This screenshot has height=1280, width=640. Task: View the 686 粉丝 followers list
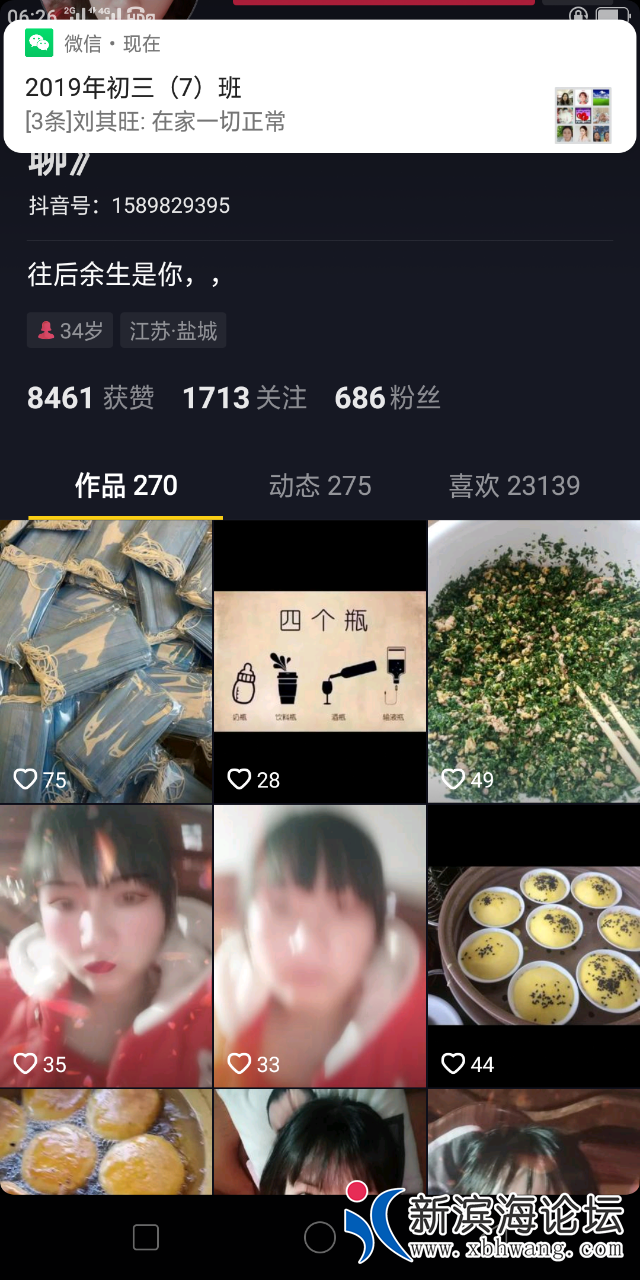387,398
